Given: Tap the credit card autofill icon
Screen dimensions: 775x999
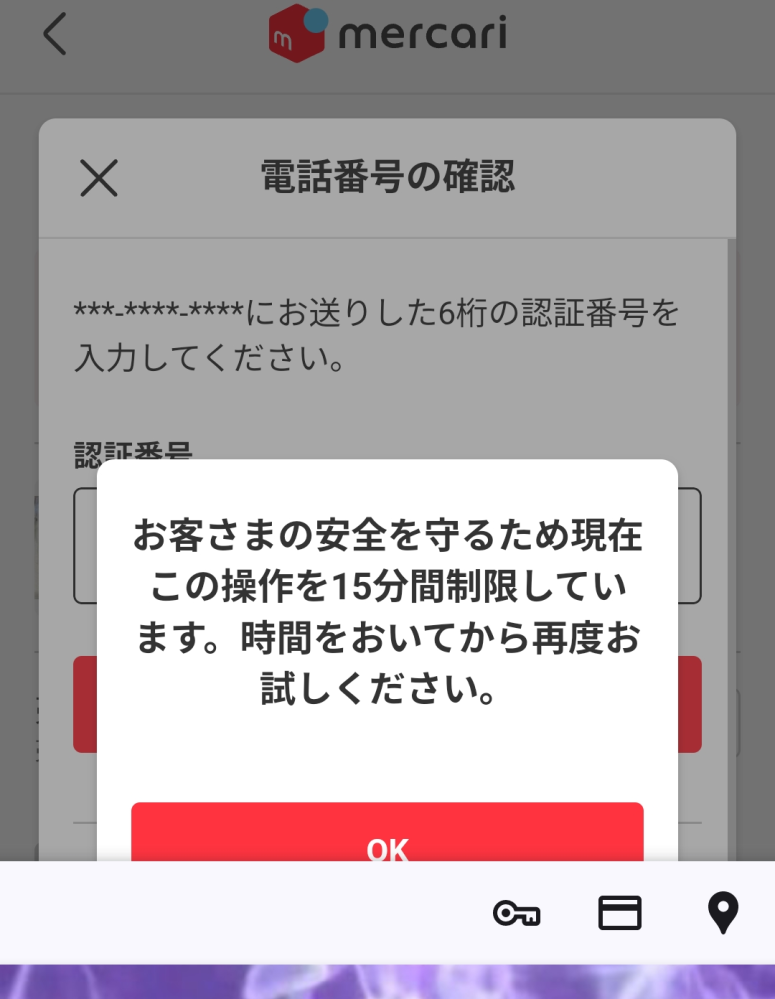Looking at the screenshot, I should tap(620, 911).
